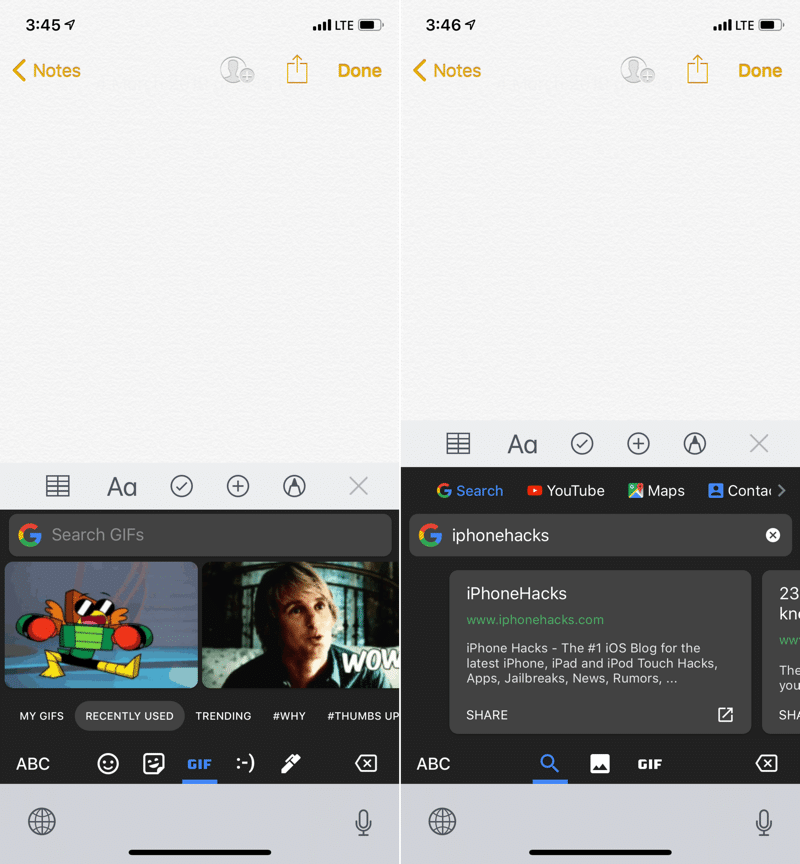This screenshot has height=864, width=800.
Task: Switch to the YouTube search tab
Action: pos(566,491)
